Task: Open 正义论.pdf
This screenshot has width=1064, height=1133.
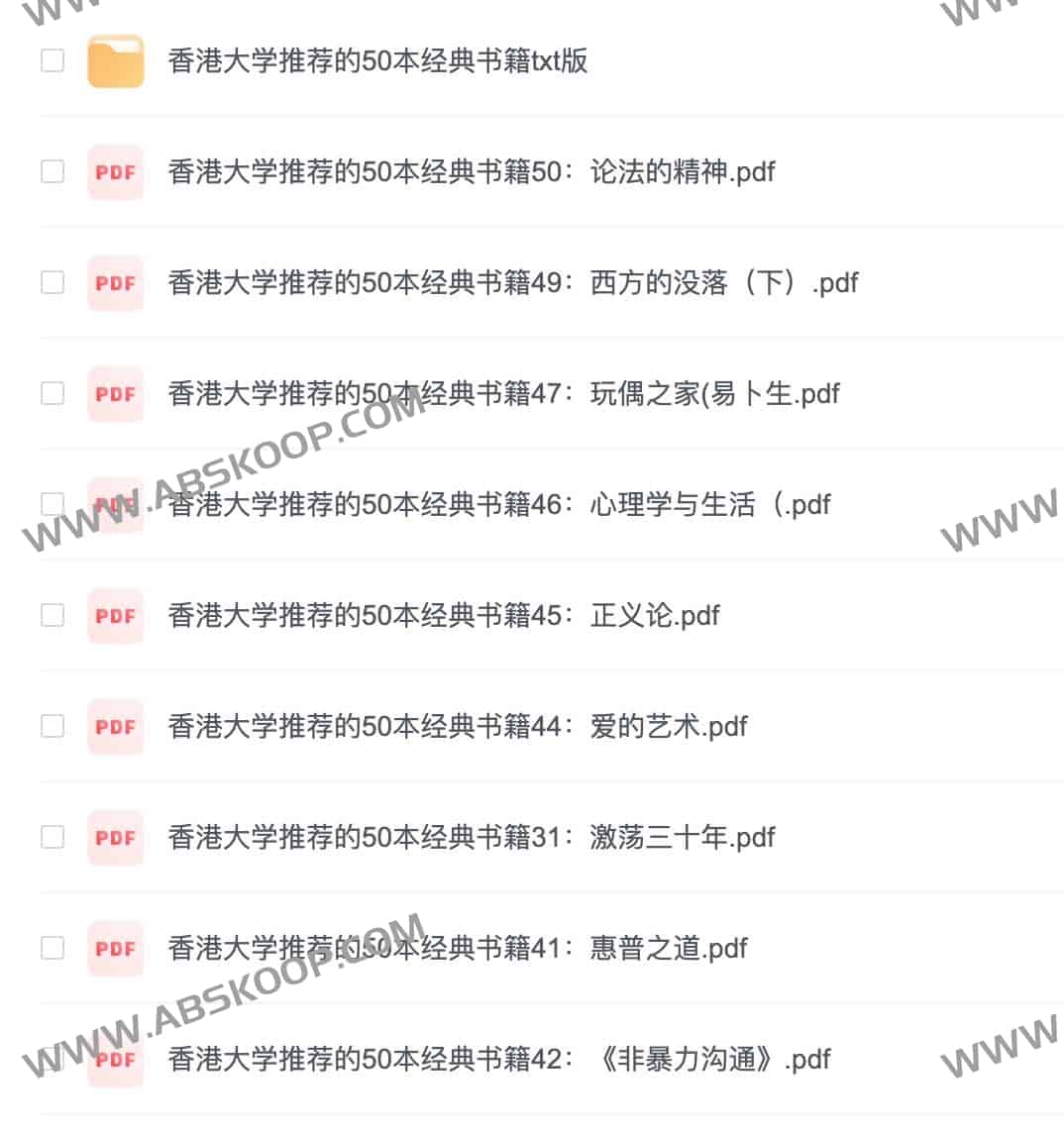Action: (x=443, y=616)
